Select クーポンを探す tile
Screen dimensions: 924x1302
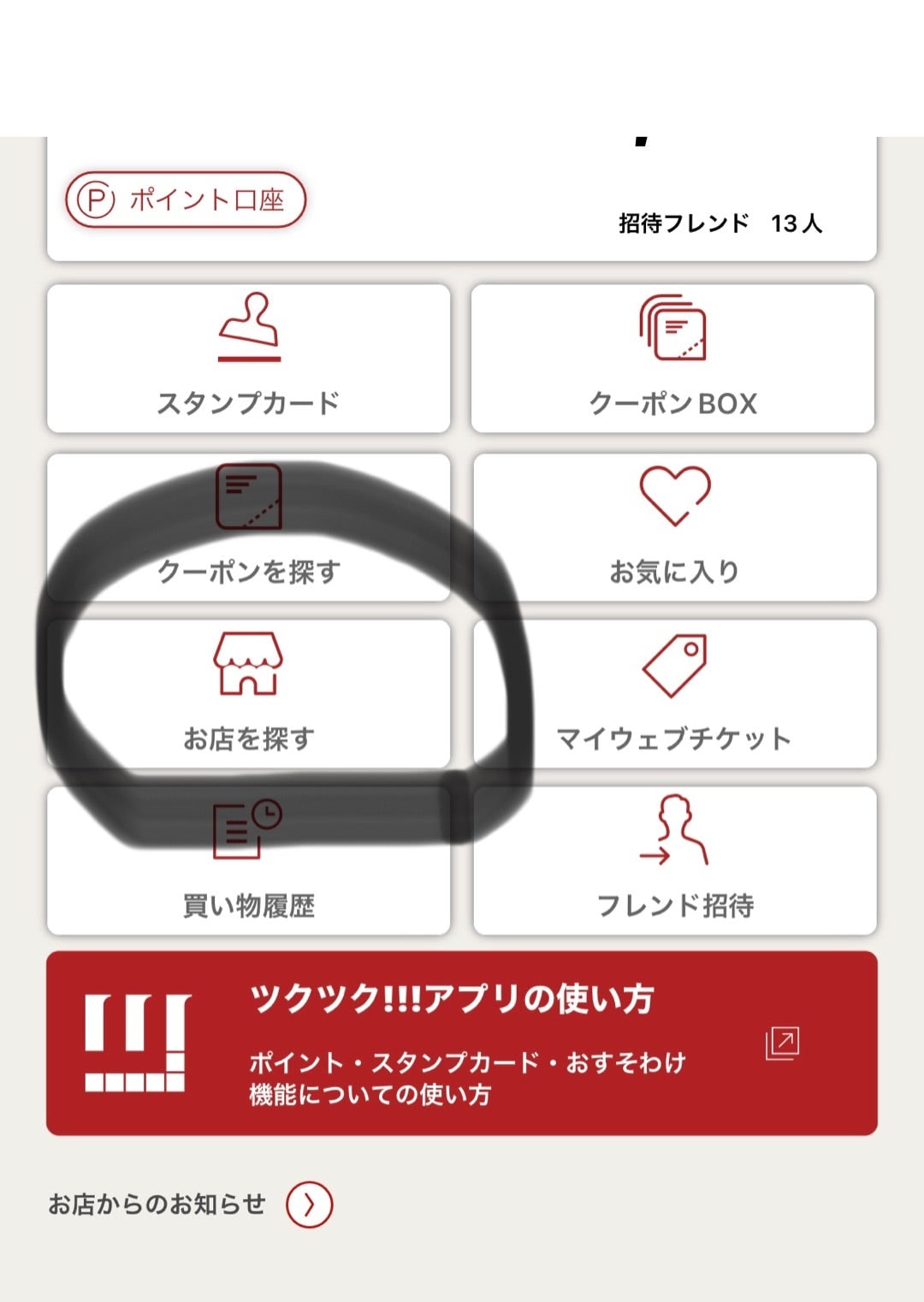(x=248, y=526)
